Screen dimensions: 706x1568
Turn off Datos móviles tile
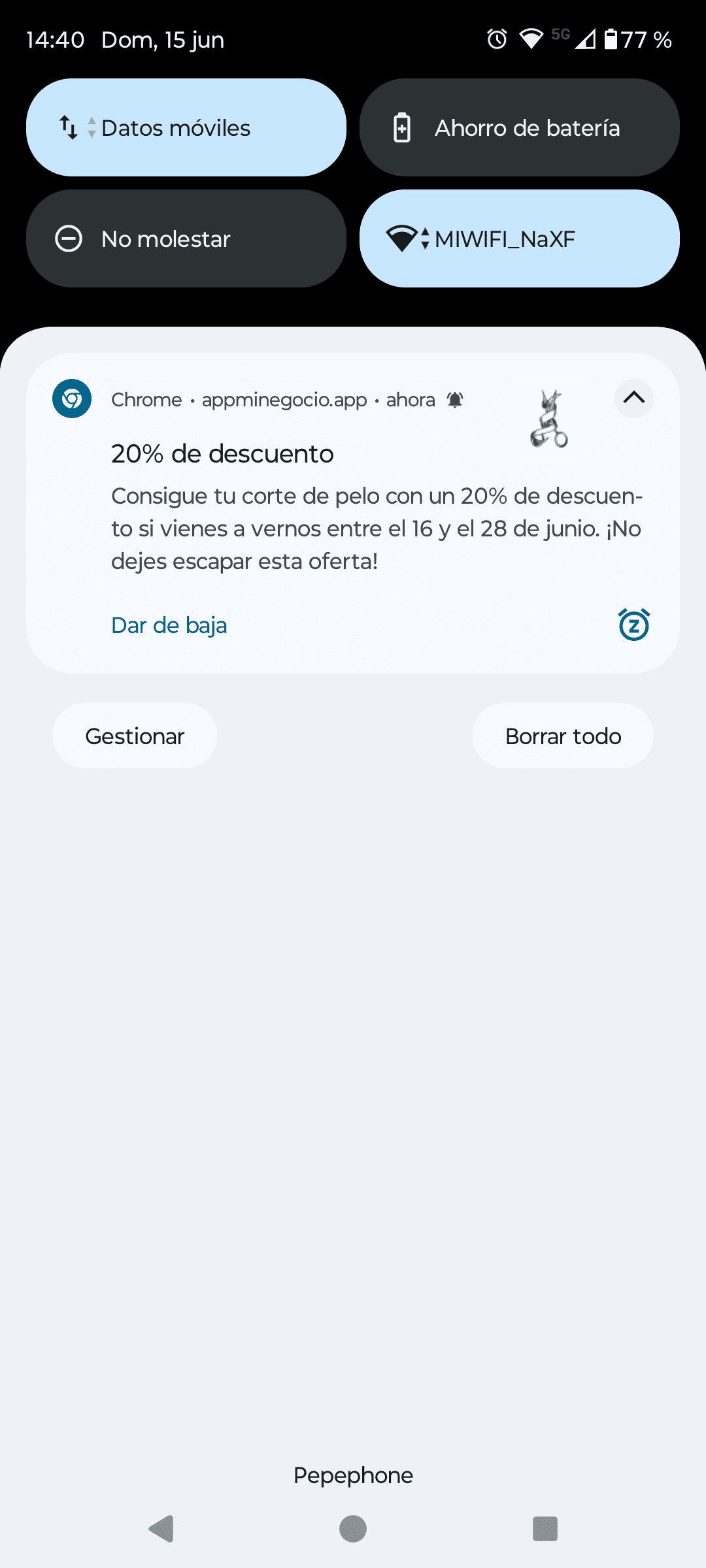tap(186, 127)
